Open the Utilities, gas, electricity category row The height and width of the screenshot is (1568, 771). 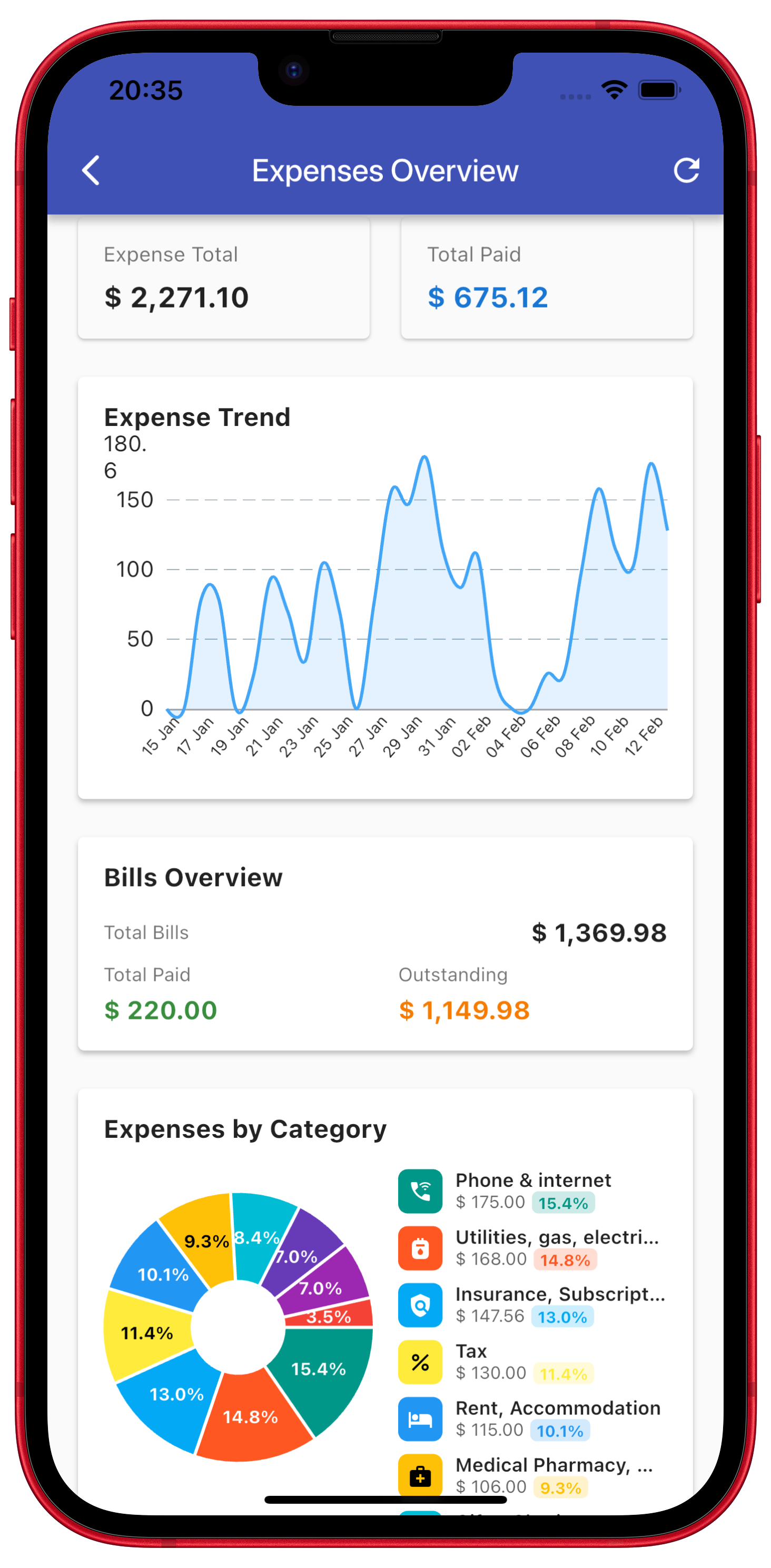click(533, 1248)
